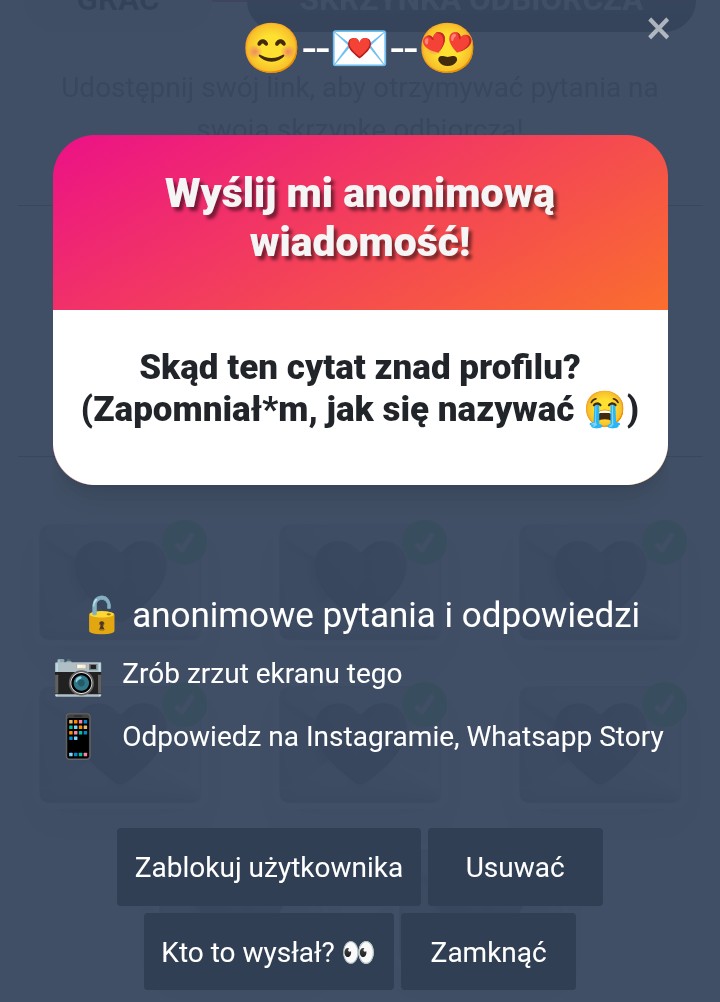Dismiss the dialog with Zamknąć
This screenshot has width=720, height=1002.
click(488, 952)
